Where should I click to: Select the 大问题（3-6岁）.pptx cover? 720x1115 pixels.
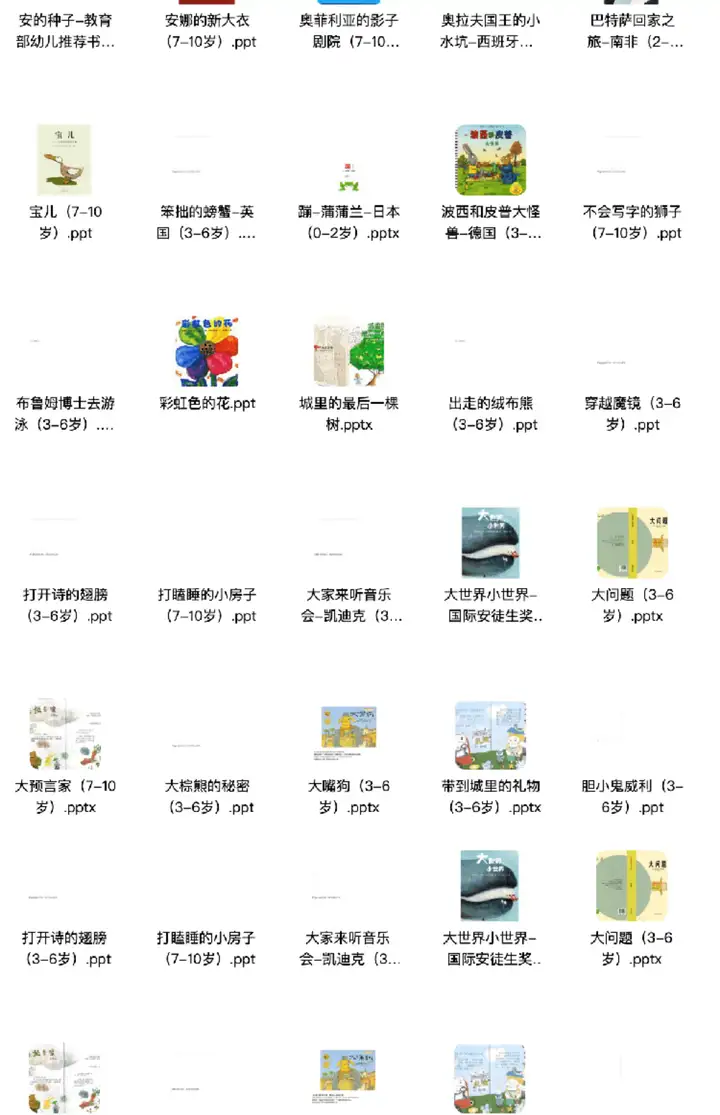point(630,542)
